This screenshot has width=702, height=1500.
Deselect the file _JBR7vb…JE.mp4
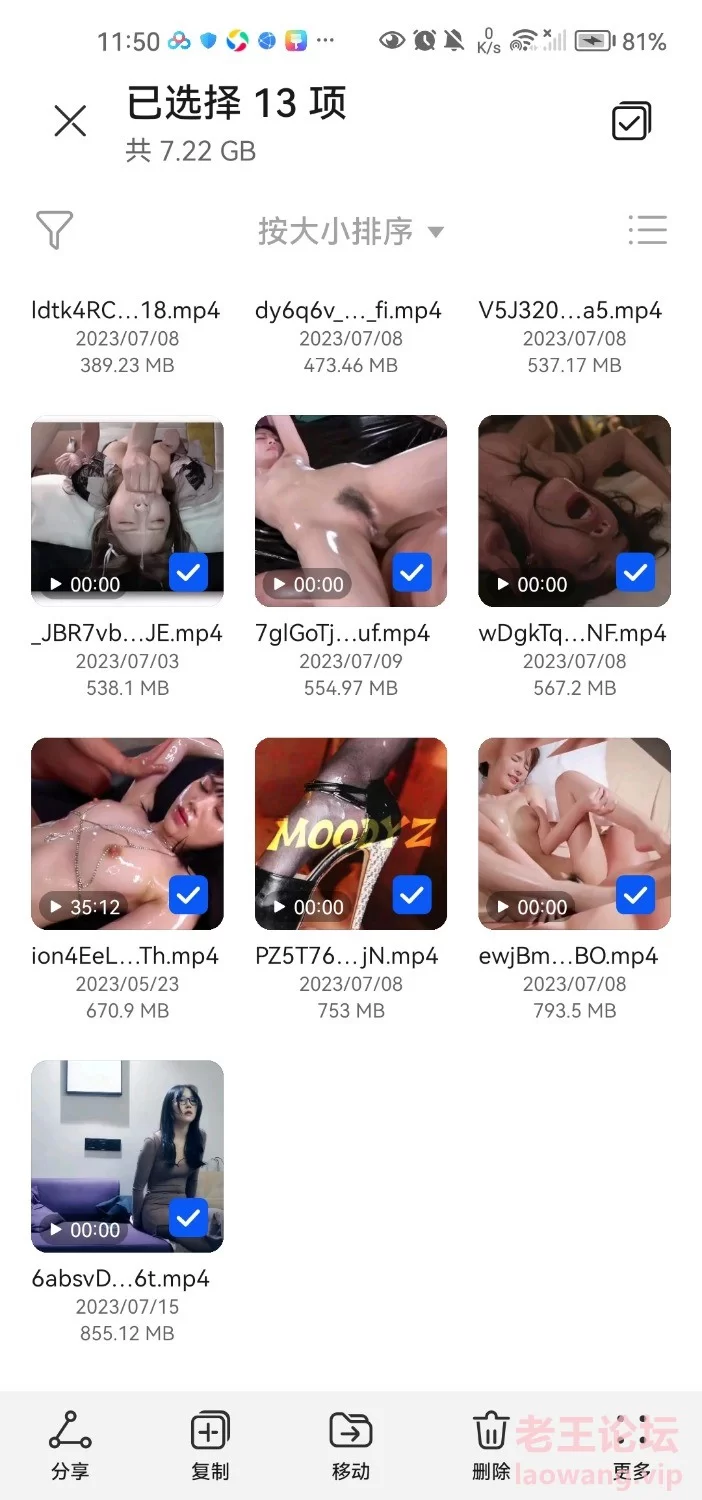[x=188, y=573]
